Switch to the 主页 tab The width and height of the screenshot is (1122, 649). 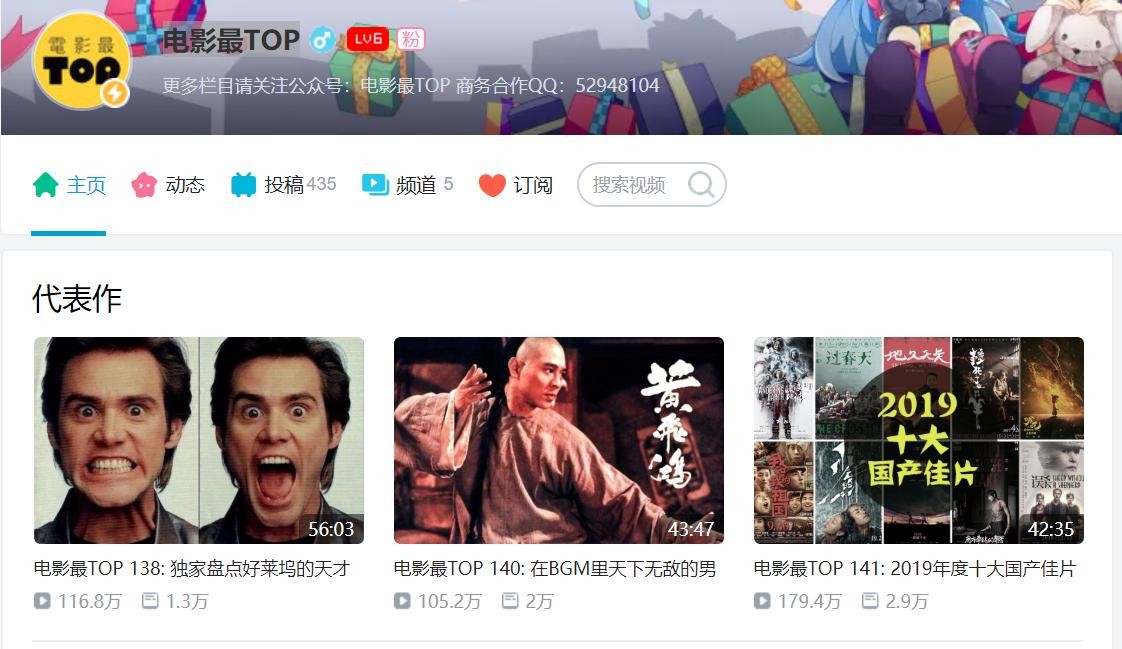pos(70,185)
